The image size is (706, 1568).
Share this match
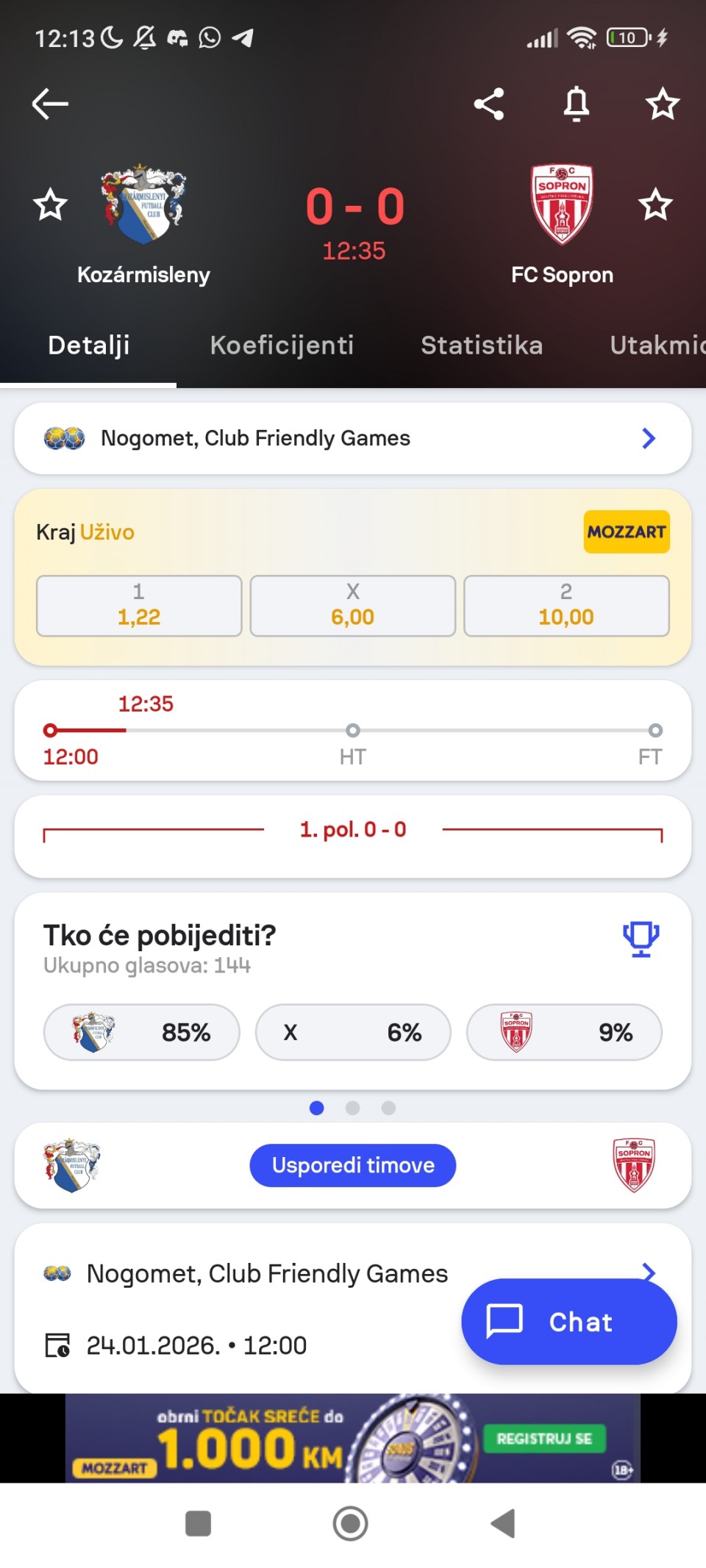click(489, 104)
